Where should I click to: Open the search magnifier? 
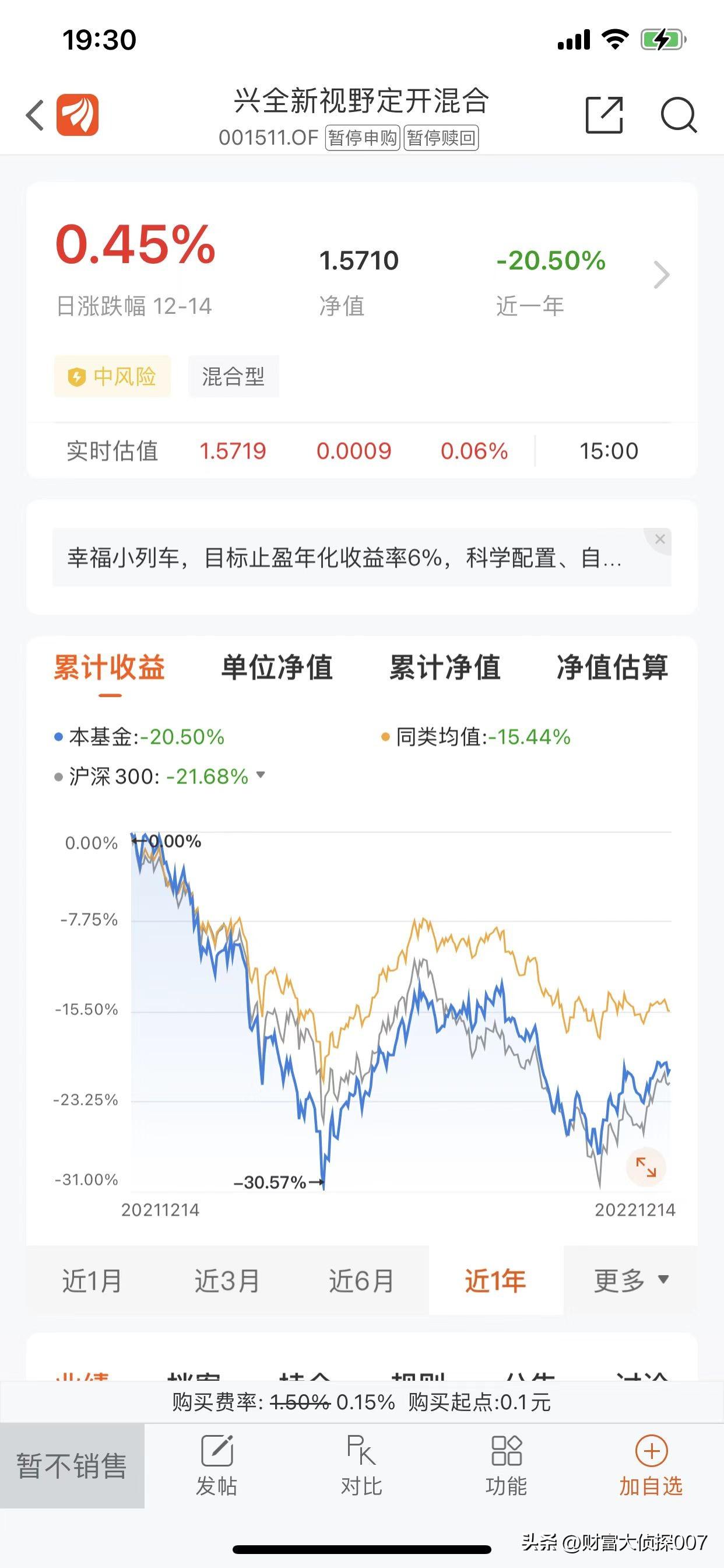[x=678, y=114]
